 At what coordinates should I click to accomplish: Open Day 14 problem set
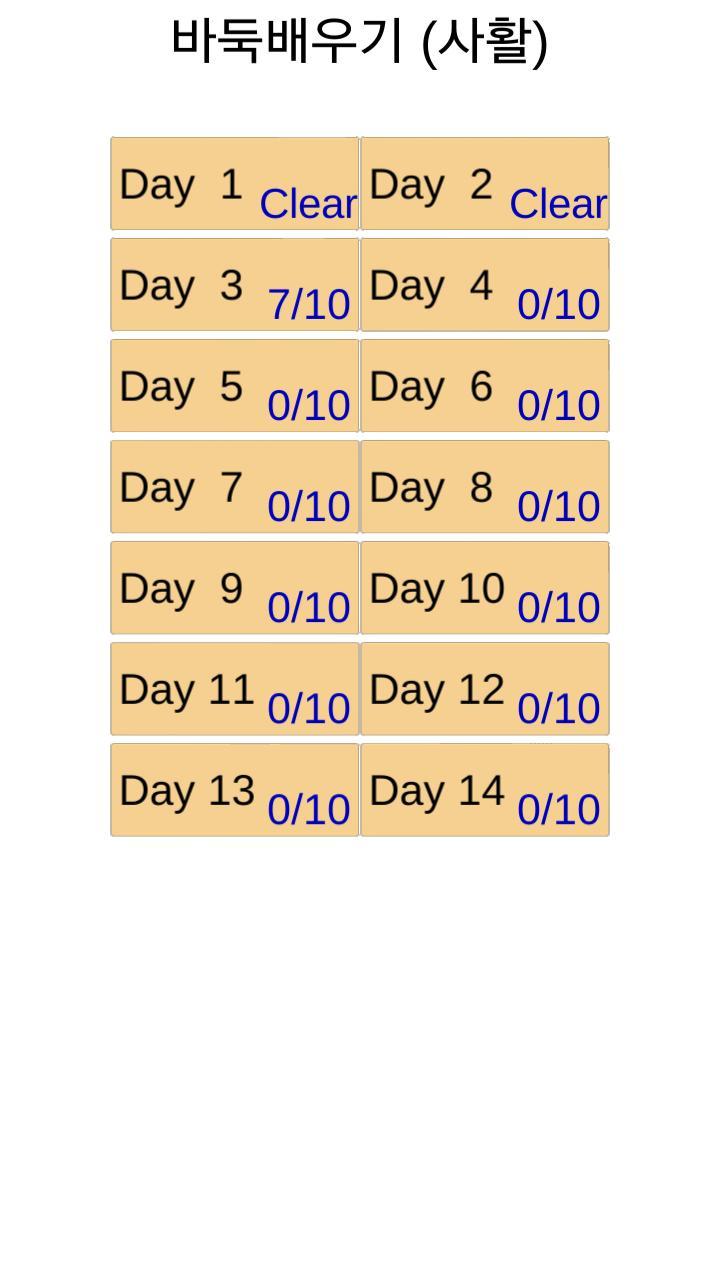[484, 790]
